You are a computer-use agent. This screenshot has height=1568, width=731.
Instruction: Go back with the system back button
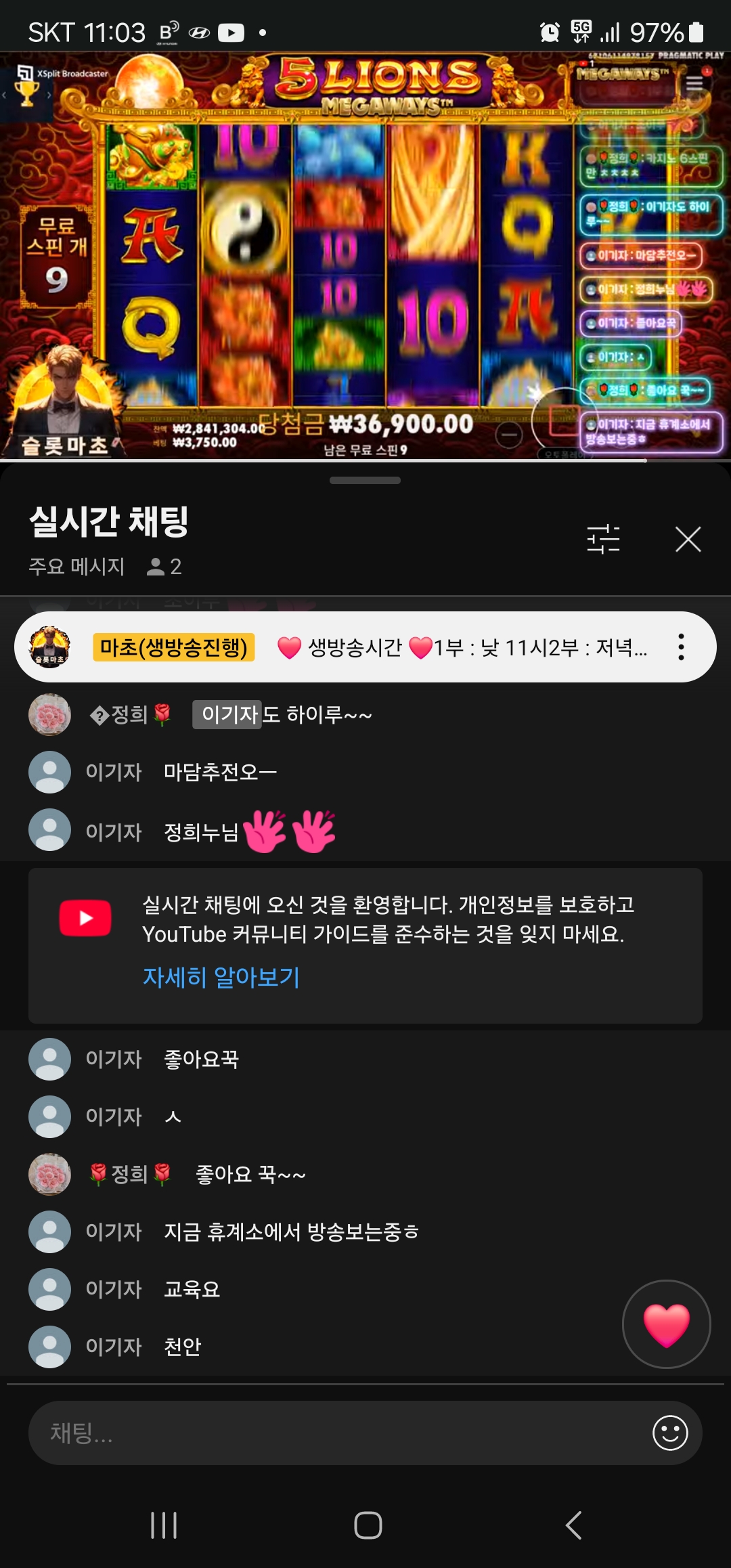573,1525
